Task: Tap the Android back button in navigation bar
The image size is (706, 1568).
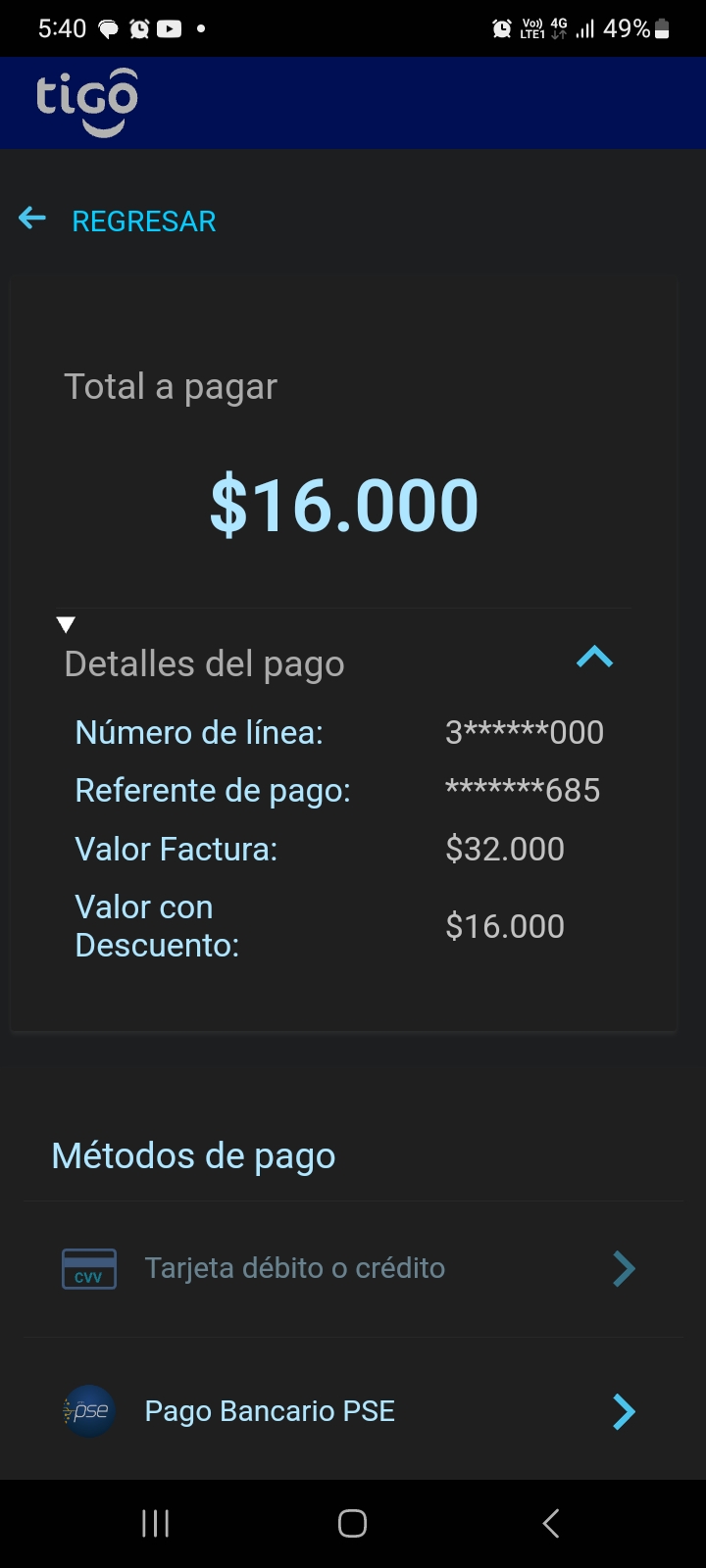Action: click(x=550, y=1523)
